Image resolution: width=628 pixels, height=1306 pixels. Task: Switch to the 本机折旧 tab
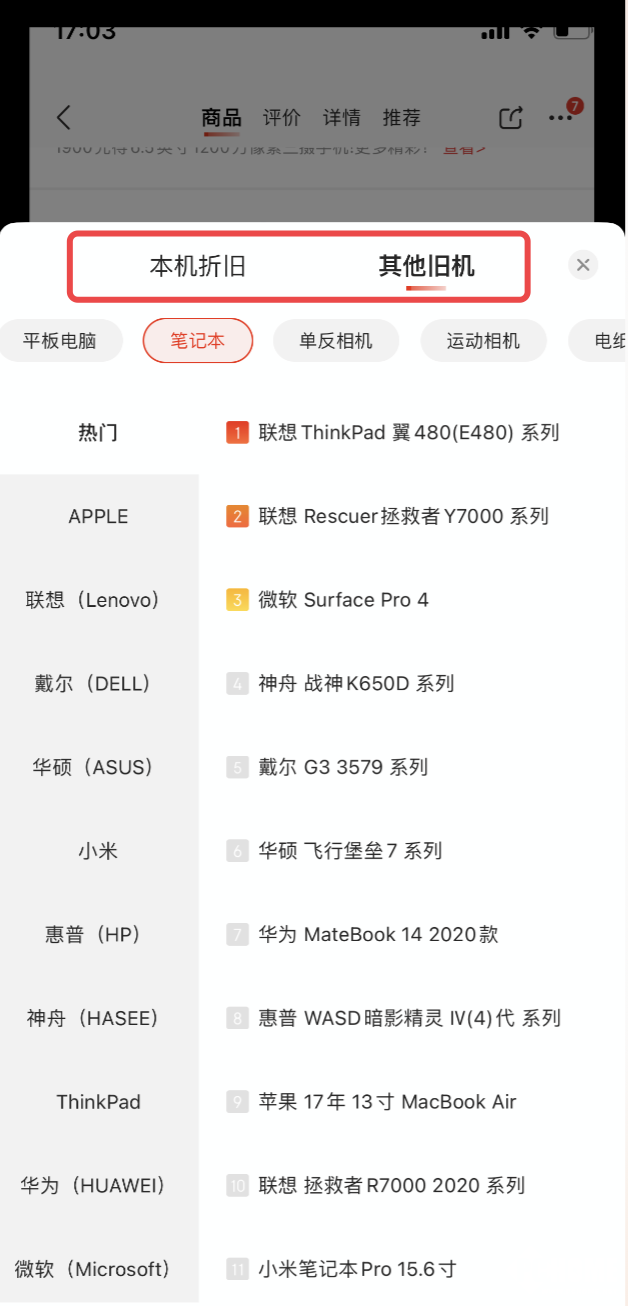(x=198, y=266)
